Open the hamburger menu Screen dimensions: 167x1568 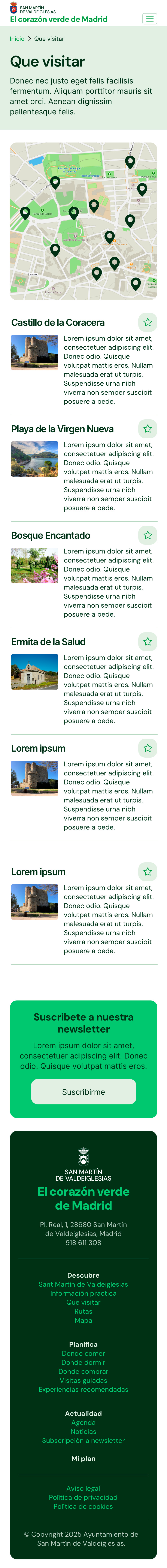(x=149, y=19)
